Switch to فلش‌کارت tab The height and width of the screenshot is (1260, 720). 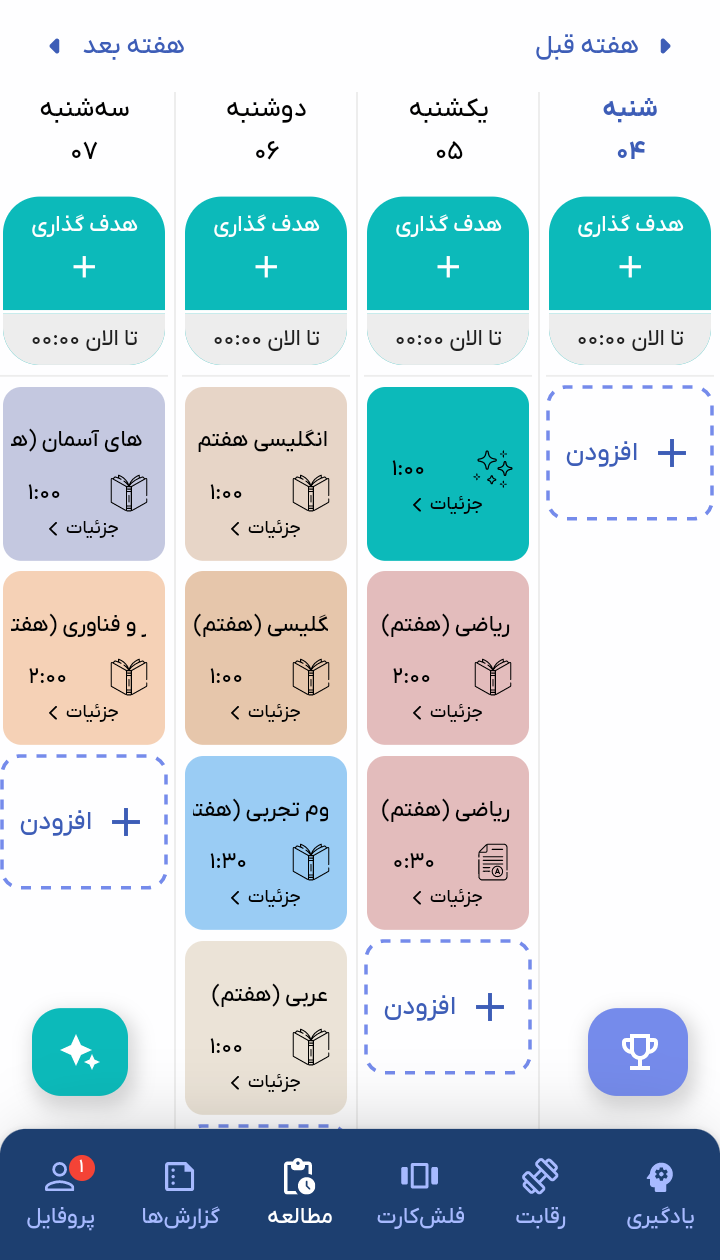point(420,1195)
